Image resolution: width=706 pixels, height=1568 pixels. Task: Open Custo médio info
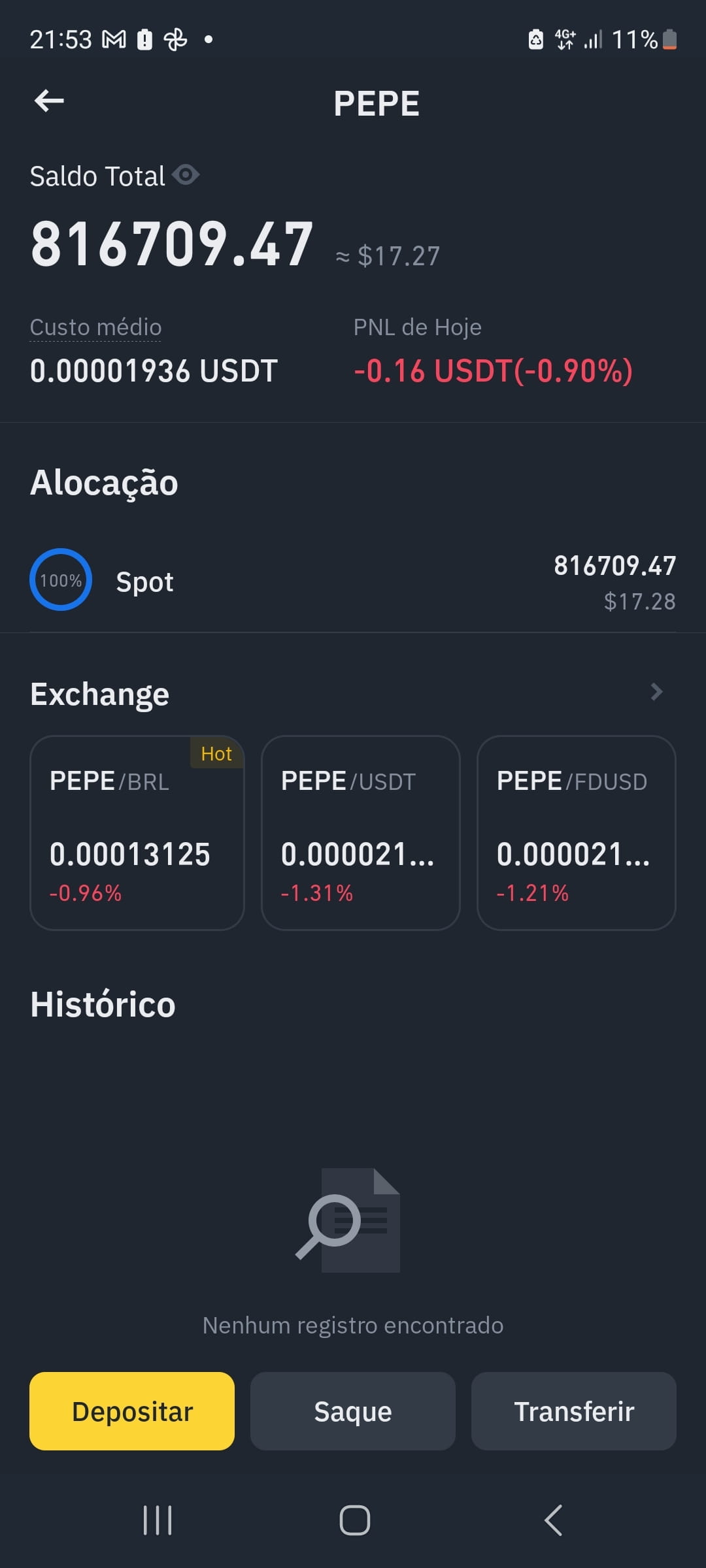[x=95, y=327]
